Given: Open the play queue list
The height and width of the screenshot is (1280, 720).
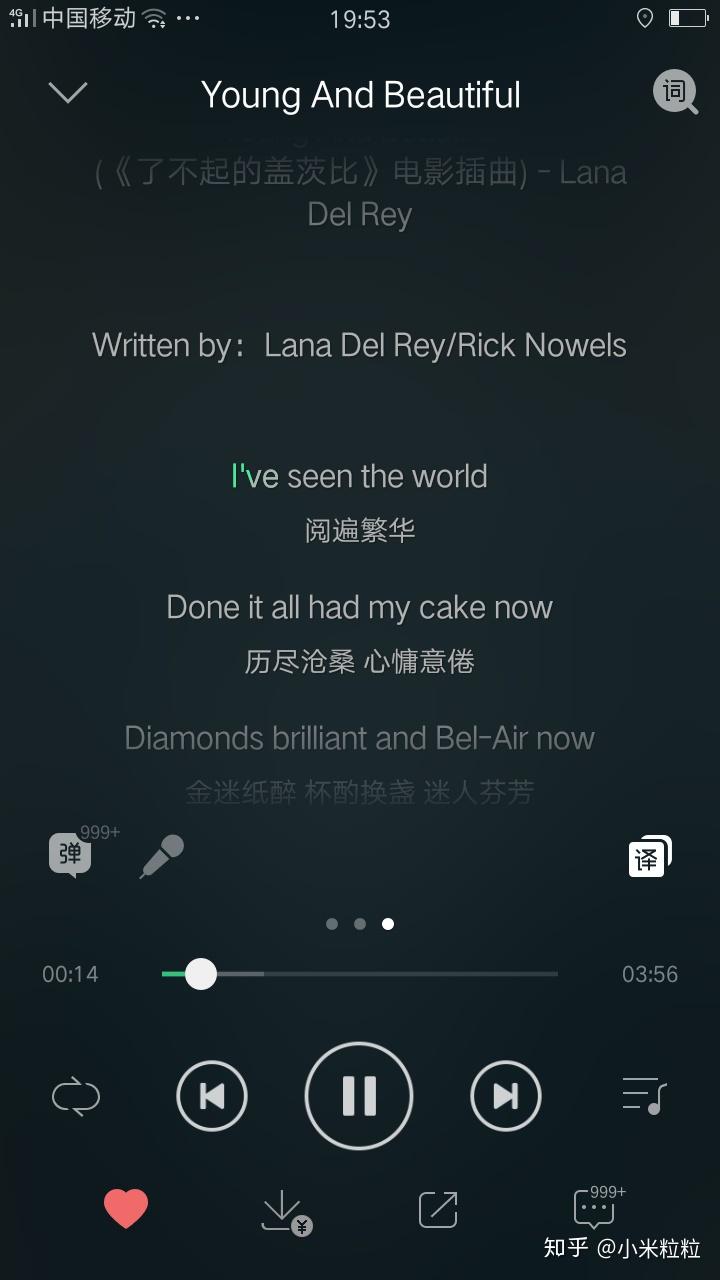Looking at the screenshot, I should pyautogui.click(x=644, y=1096).
